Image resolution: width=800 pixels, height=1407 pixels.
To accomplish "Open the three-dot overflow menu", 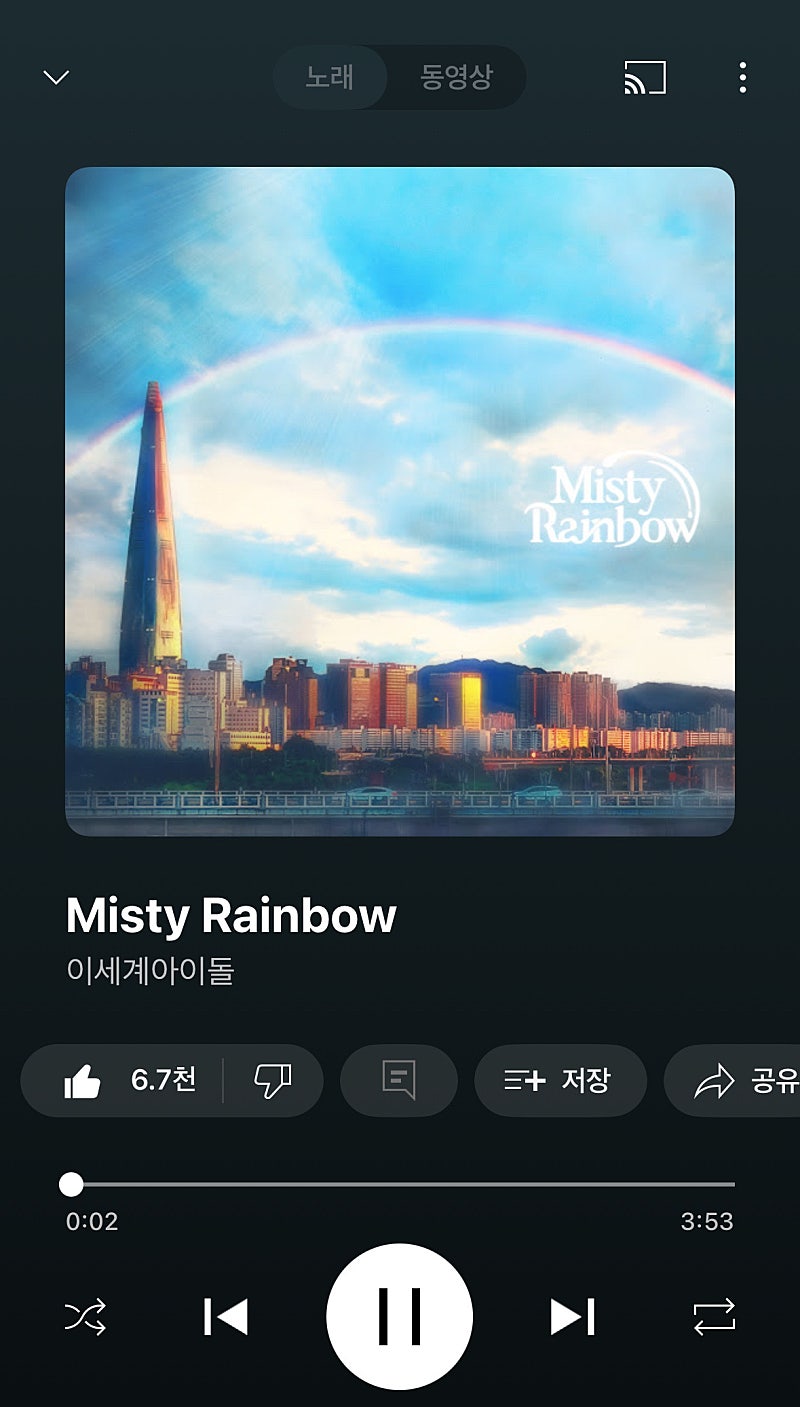I will pos(742,77).
